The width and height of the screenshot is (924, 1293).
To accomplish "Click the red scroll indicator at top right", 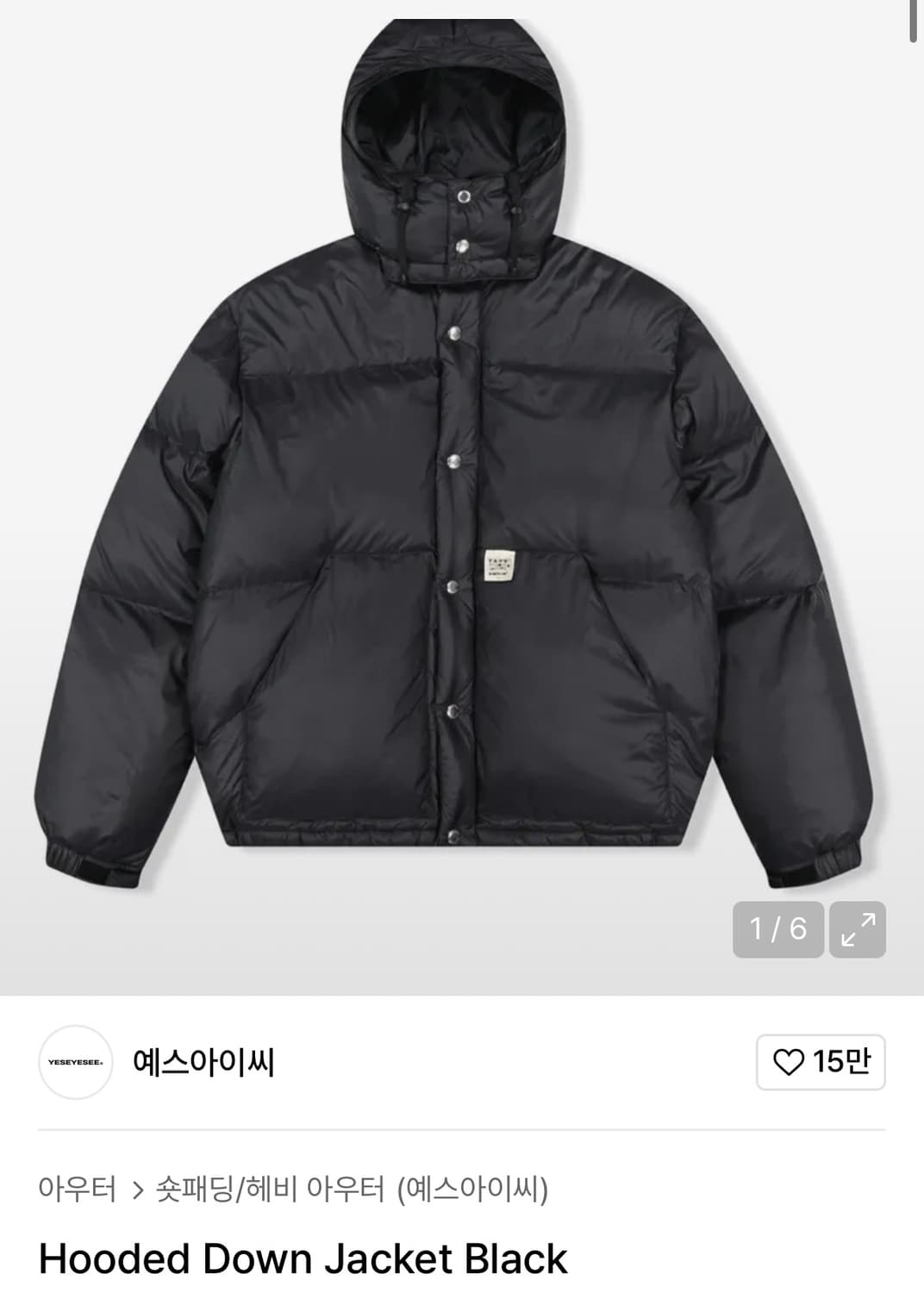I will click(914, 22).
